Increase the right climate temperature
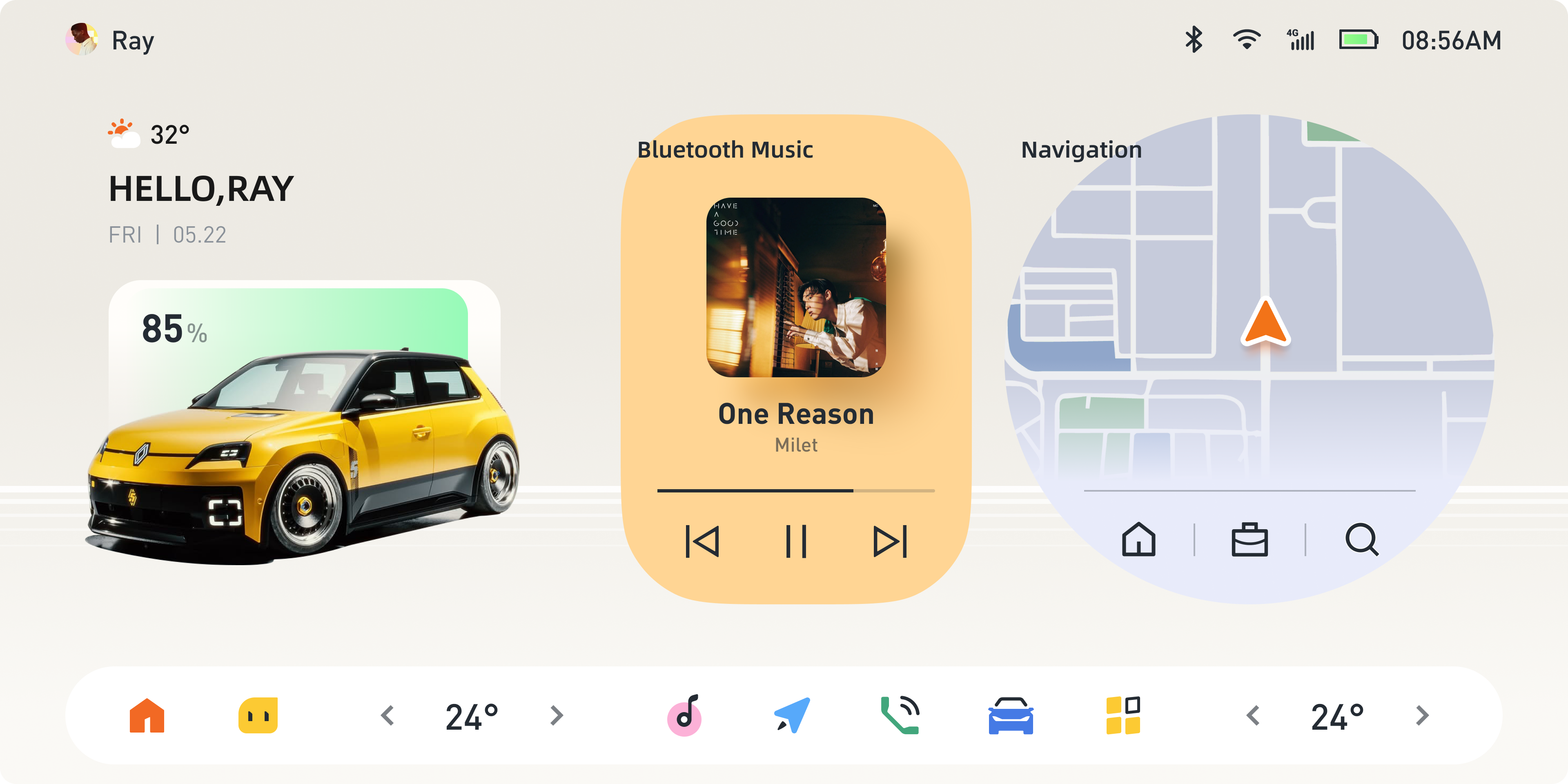The height and width of the screenshot is (784, 1568). (1422, 715)
